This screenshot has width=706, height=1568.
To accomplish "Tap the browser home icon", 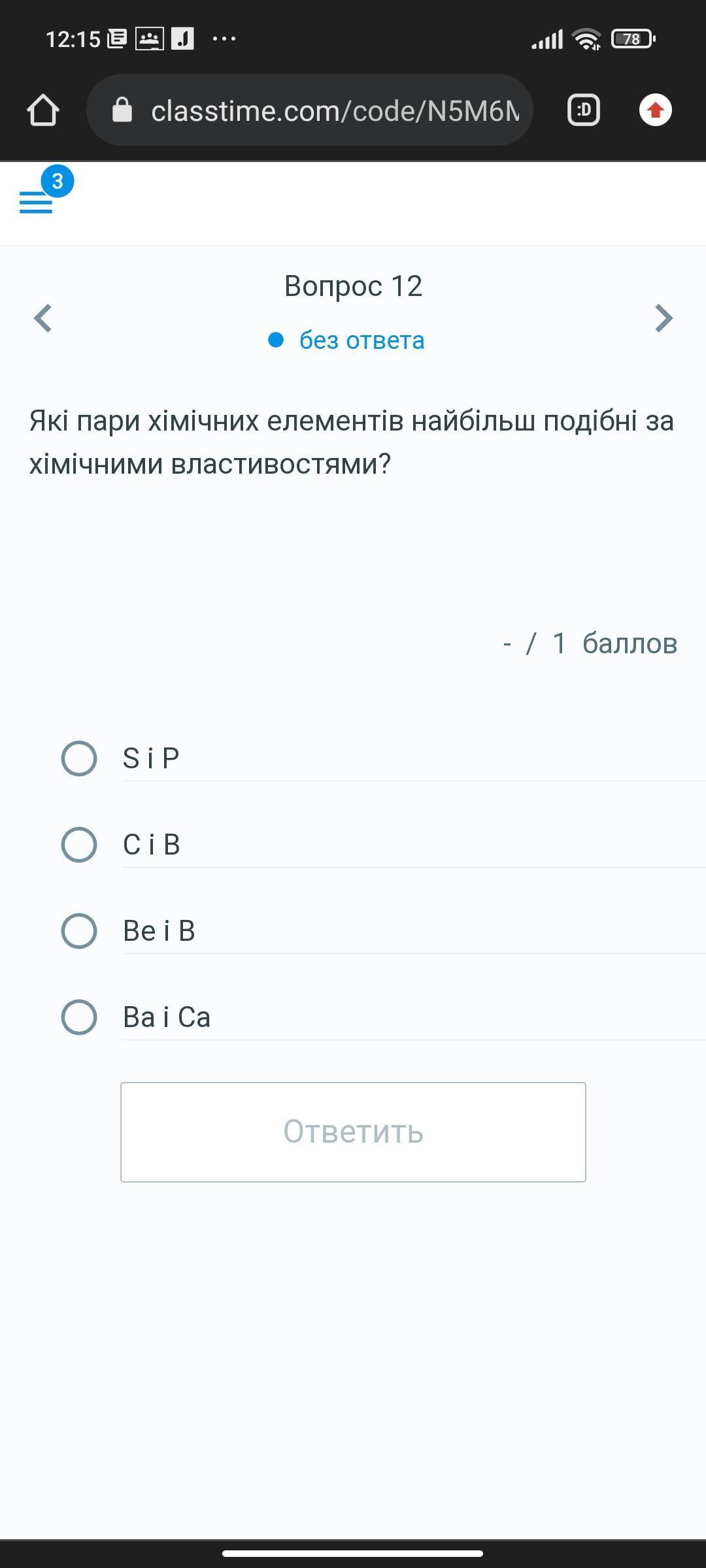I will pyautogui.click(x=43, y=110).
